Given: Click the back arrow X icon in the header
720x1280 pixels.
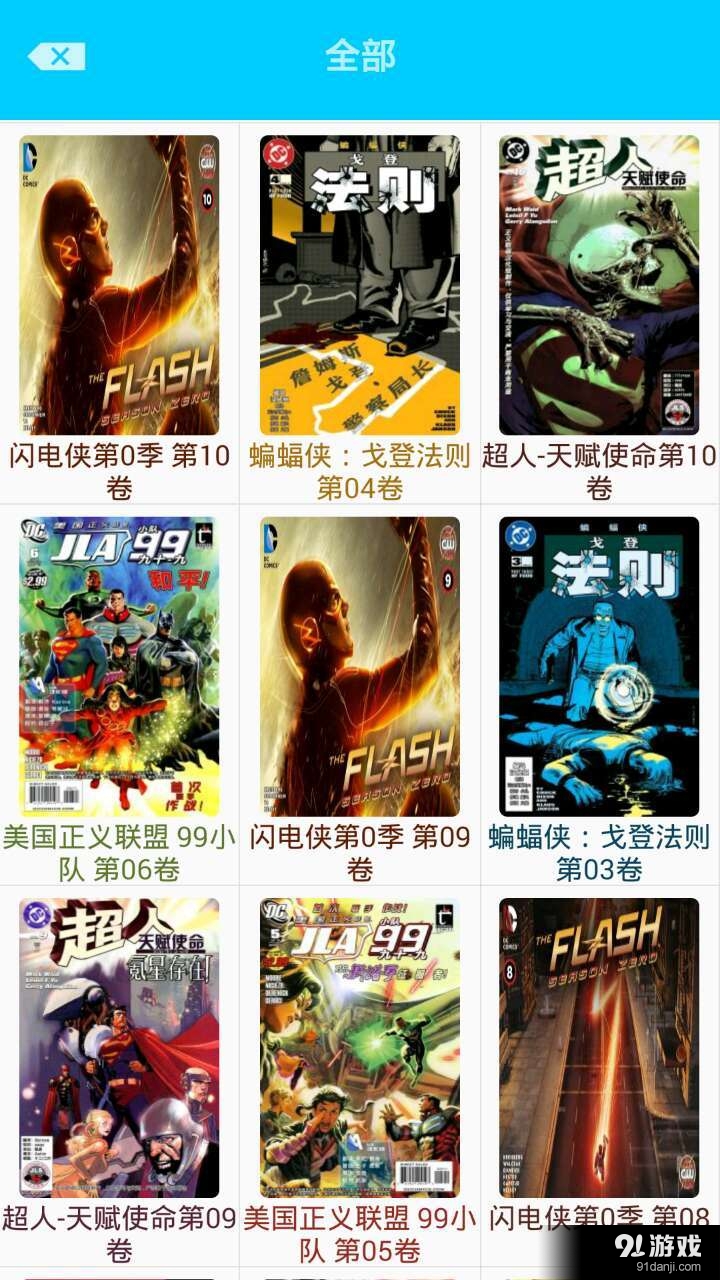Looking at the screenshot, I should tap(55, 57).
